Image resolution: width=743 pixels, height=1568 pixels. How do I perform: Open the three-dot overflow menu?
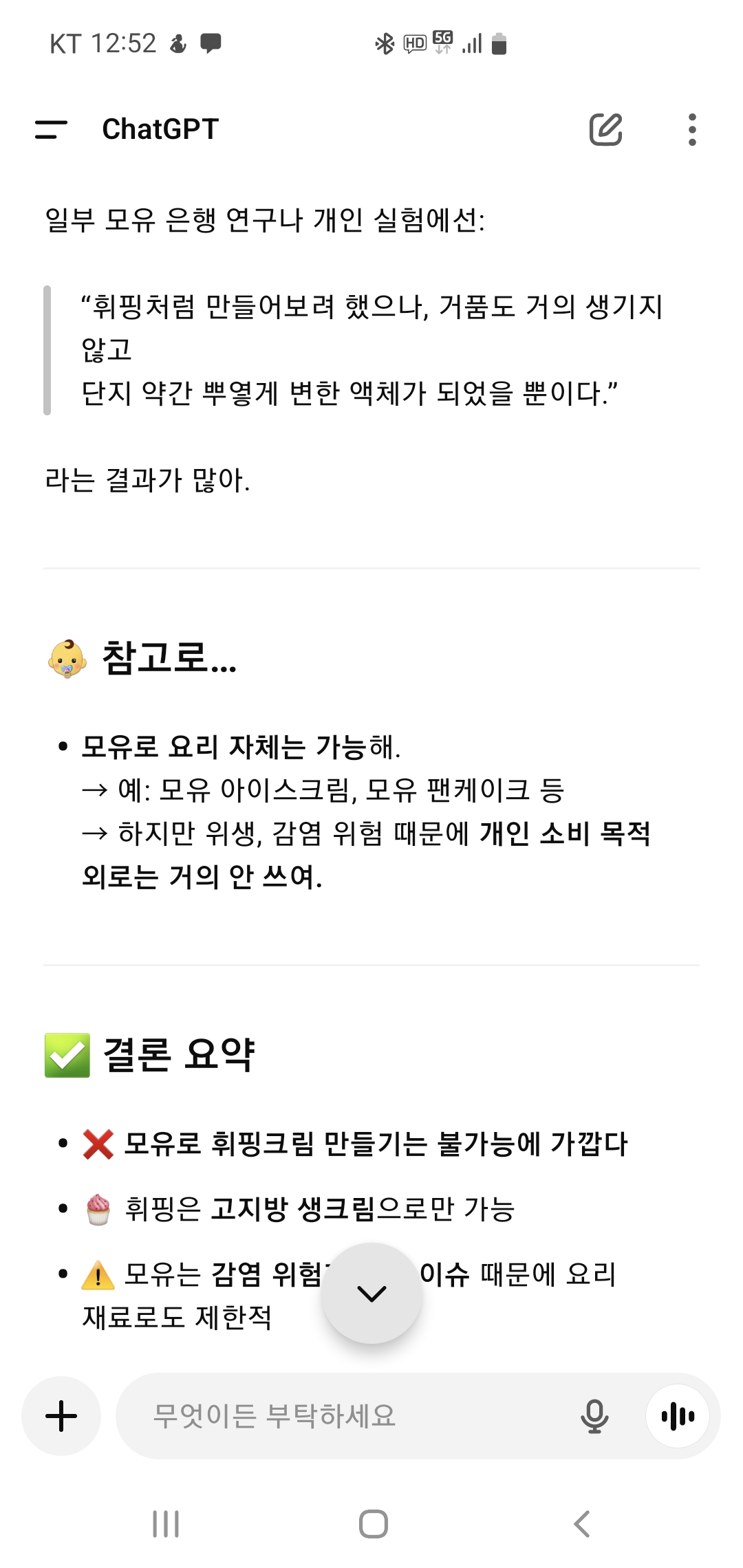pyautogui.click(x=692, y=129)
